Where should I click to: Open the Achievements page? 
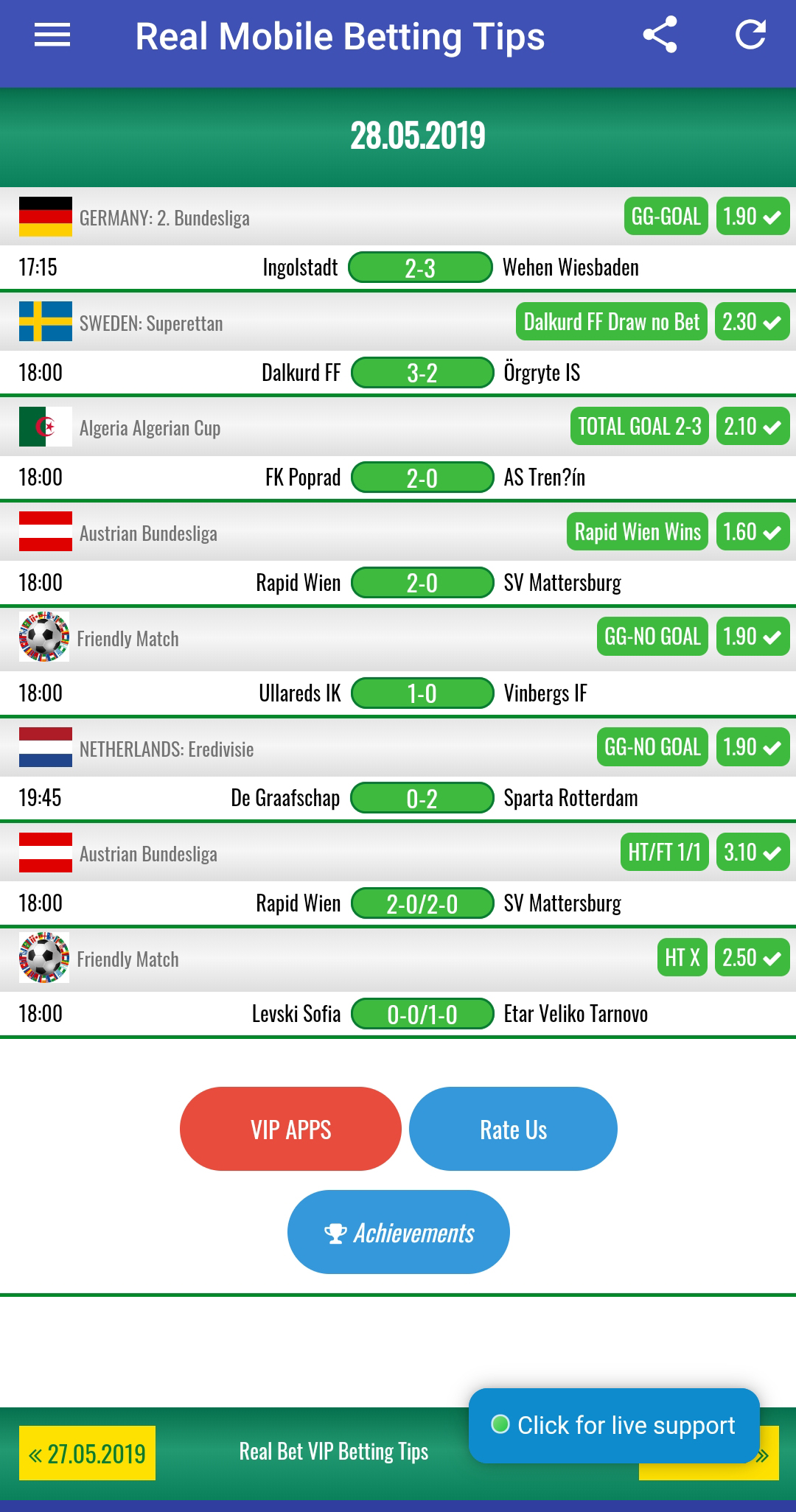[x=398, y=1232]
